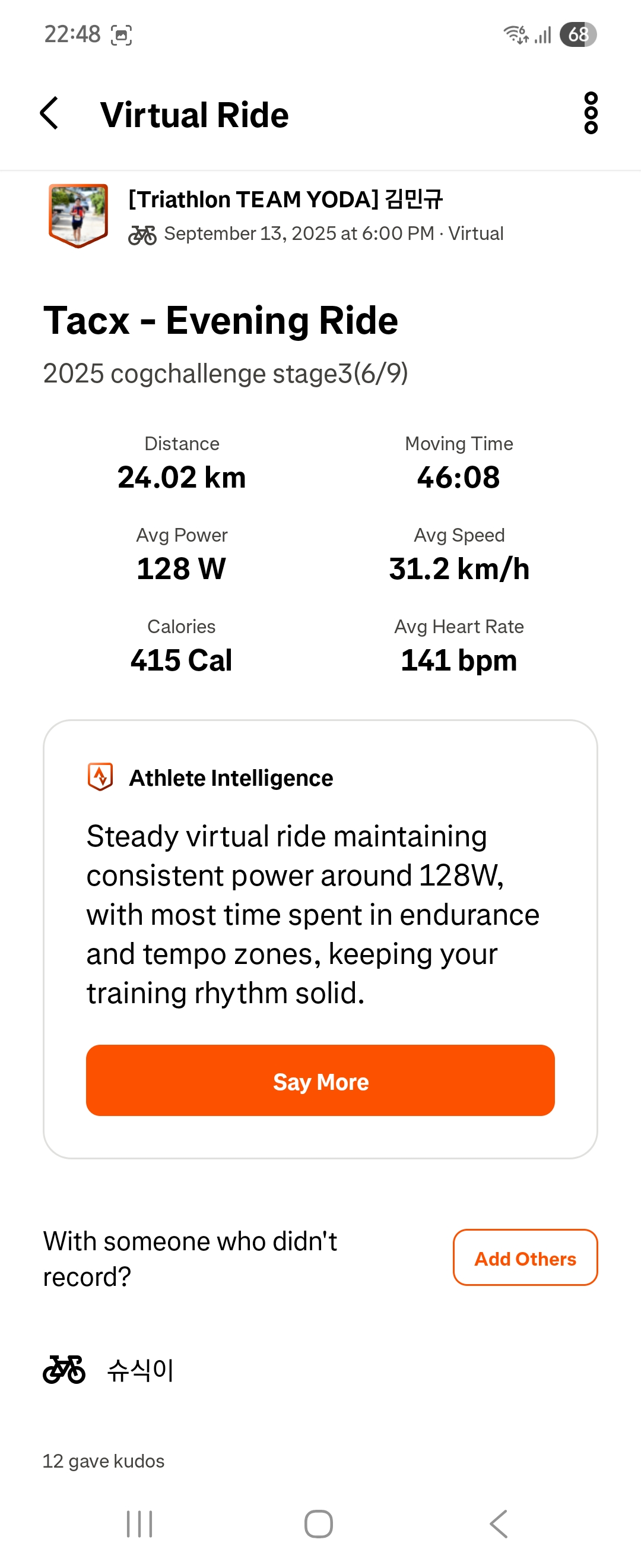Image resolution: width=641 pixels, height=1568 pixels.
Task: Open the [Triathlon TEAM YODA] 김민규 athlete name
Action: [285, 199]
